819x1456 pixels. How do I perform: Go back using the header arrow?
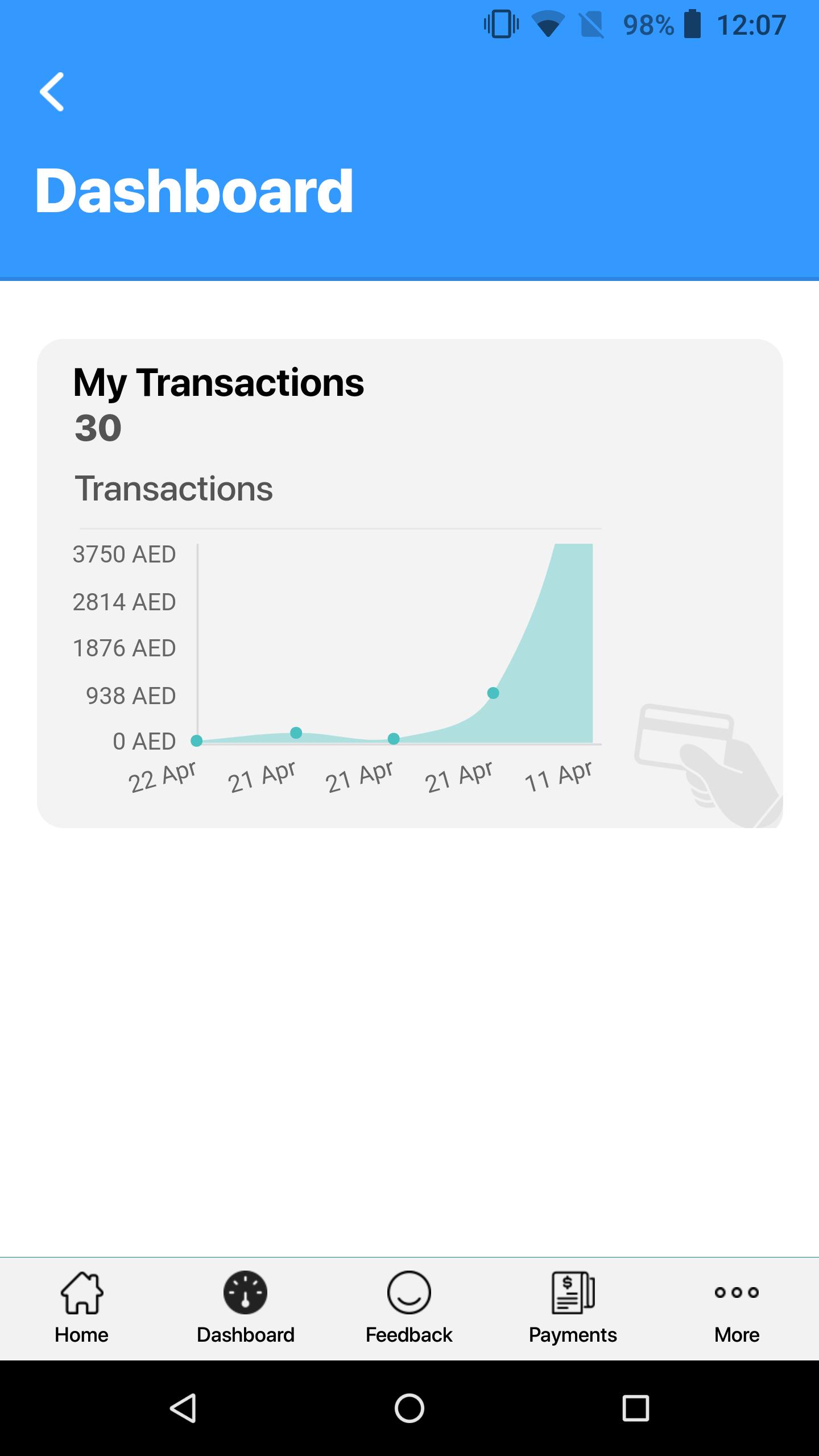[x=52, y=92]
